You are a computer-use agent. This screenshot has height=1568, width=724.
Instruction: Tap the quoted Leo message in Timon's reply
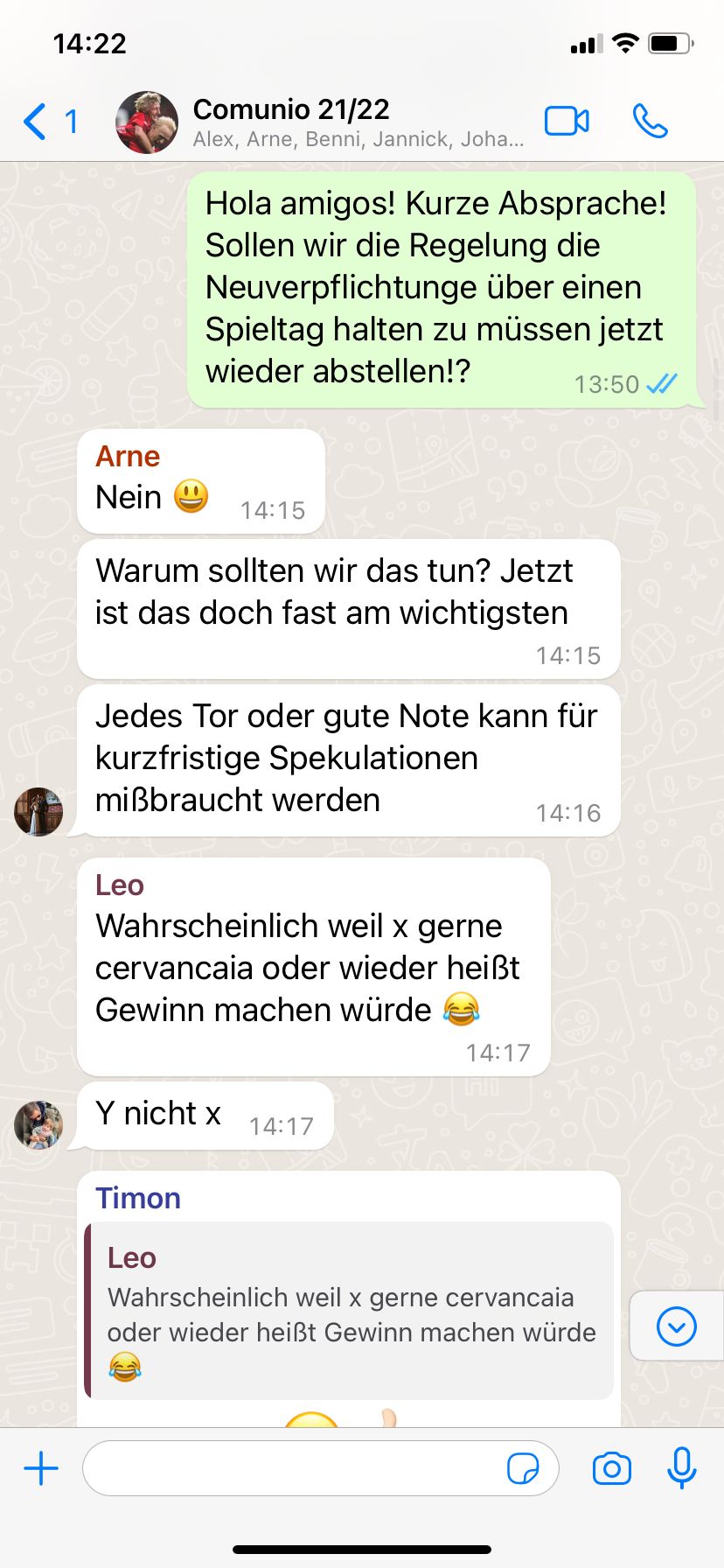[350, 1311]
